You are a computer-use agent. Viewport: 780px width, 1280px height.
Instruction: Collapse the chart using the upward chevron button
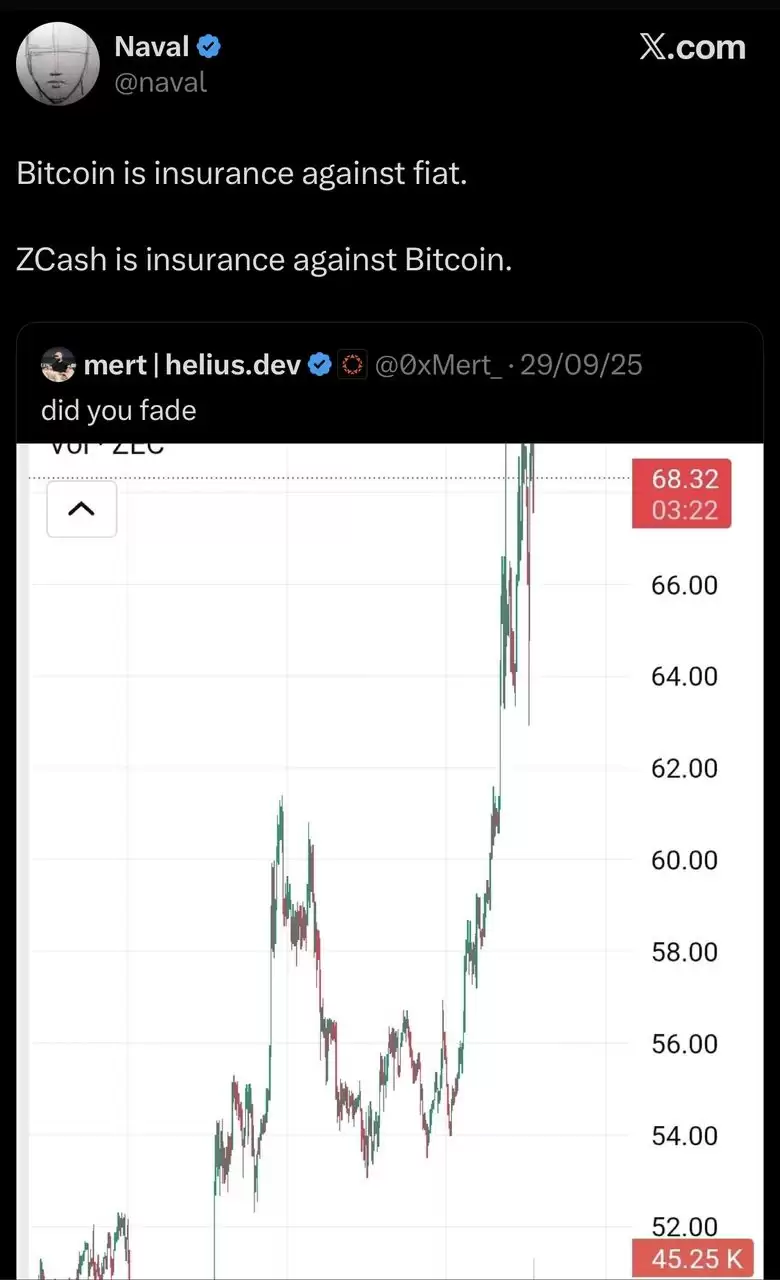81,509
